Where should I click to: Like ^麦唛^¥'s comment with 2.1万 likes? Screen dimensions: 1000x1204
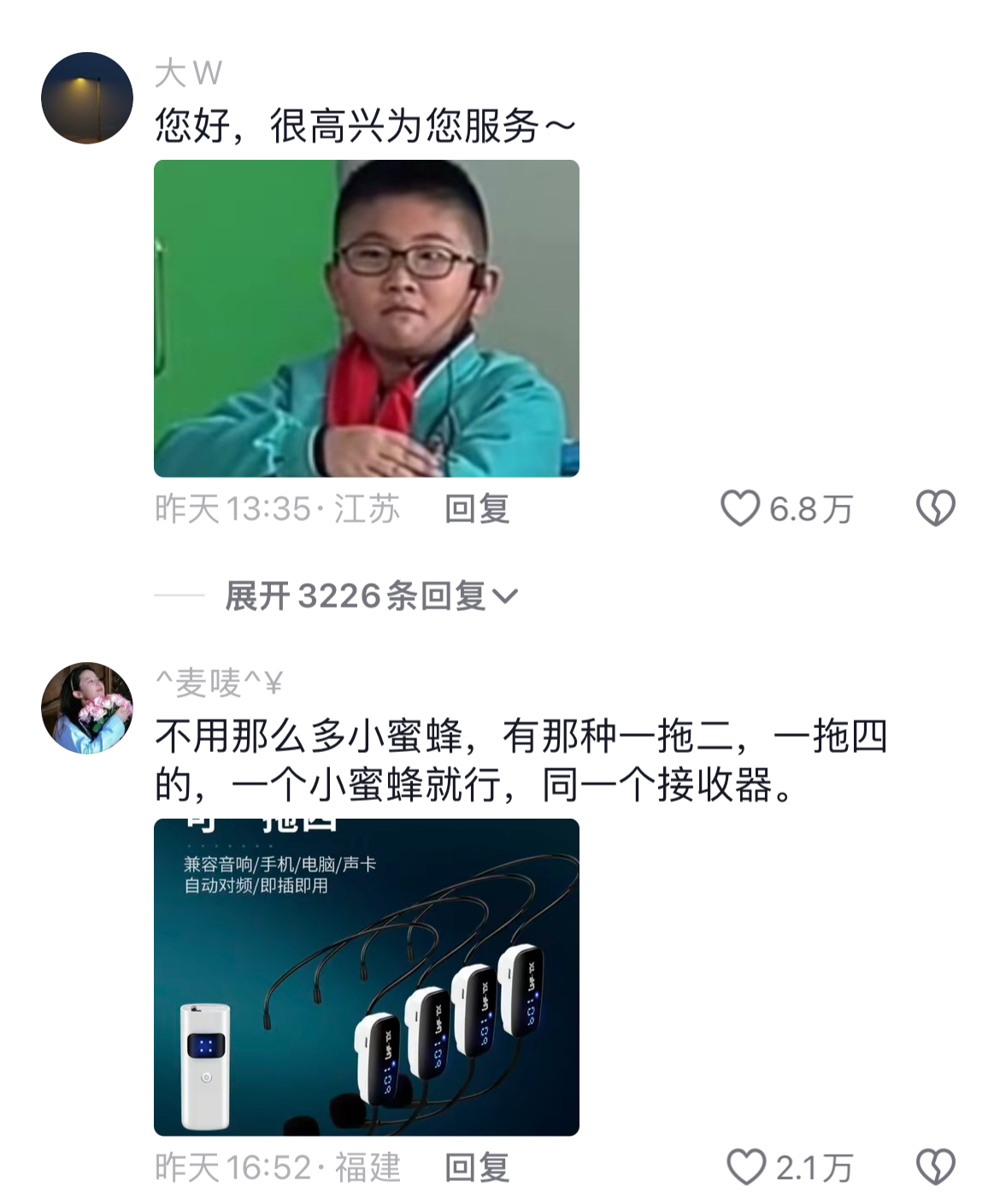coord(745,1167)
